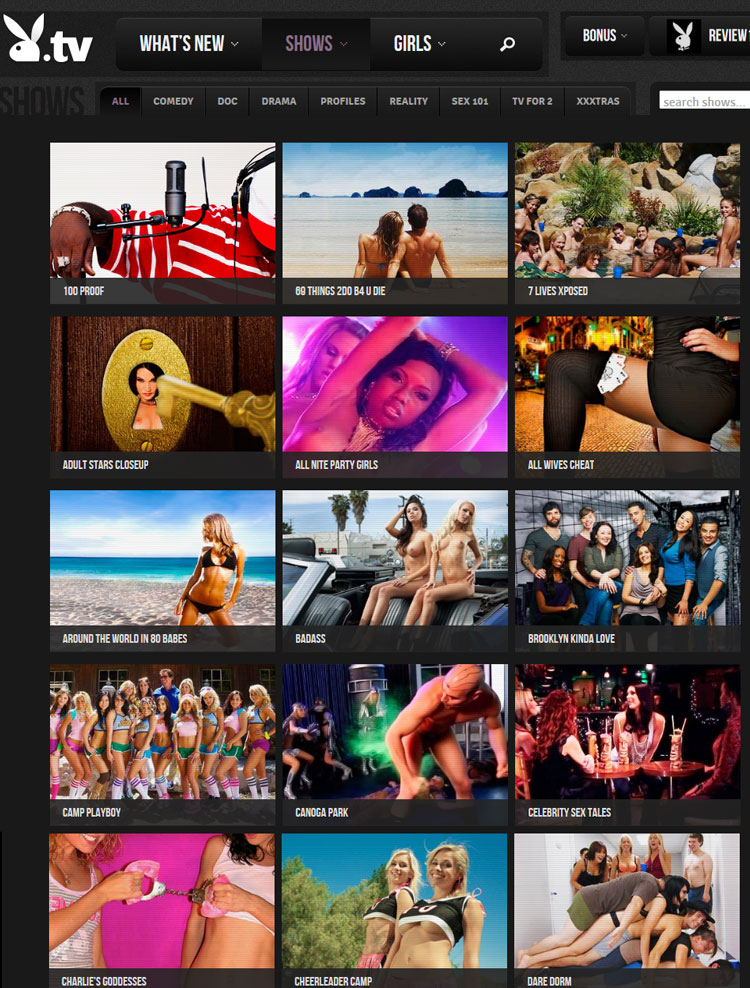This screenshot has height=988, width=750.
Task: Switch to the TV For 2 tab
Action: [532, 101]
